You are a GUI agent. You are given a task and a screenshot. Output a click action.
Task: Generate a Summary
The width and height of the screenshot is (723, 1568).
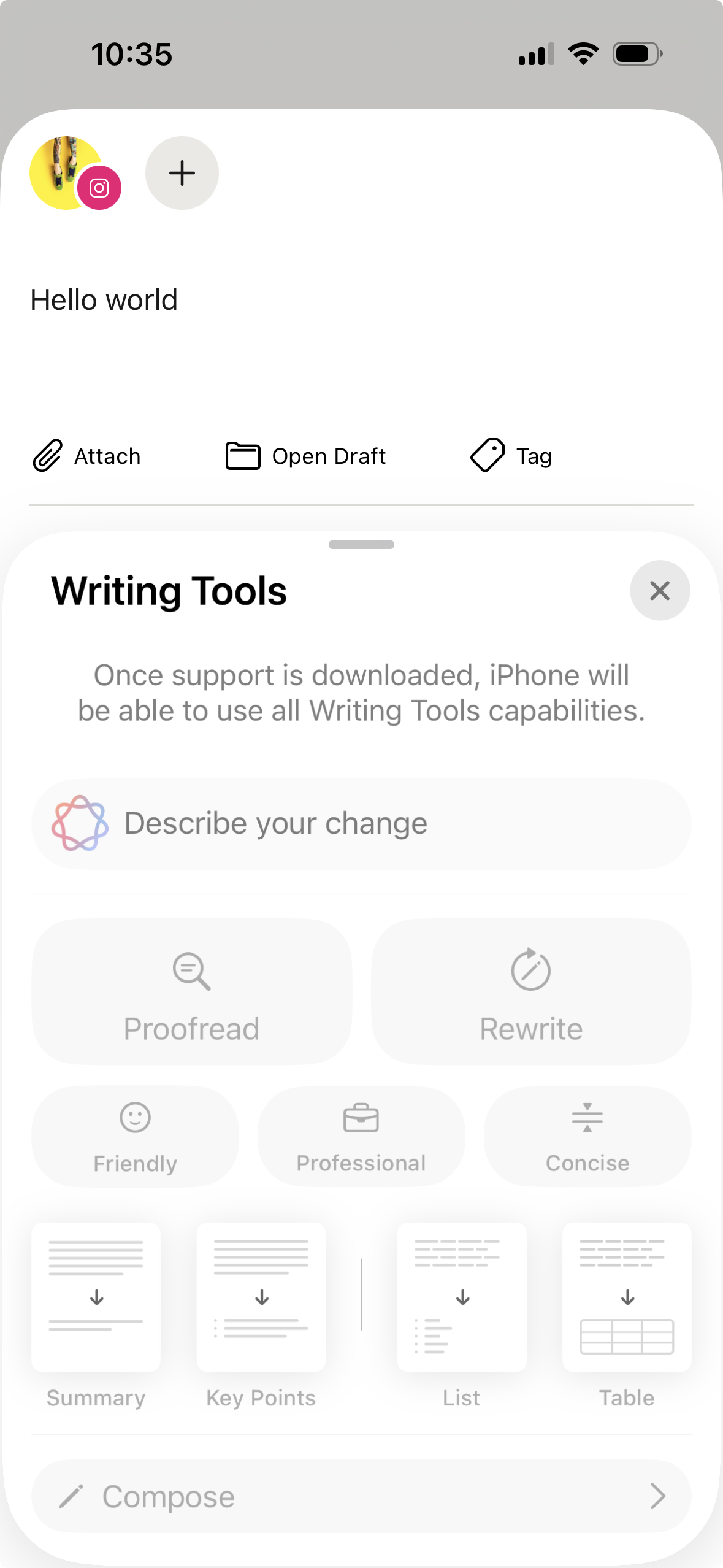point(96,1297)
